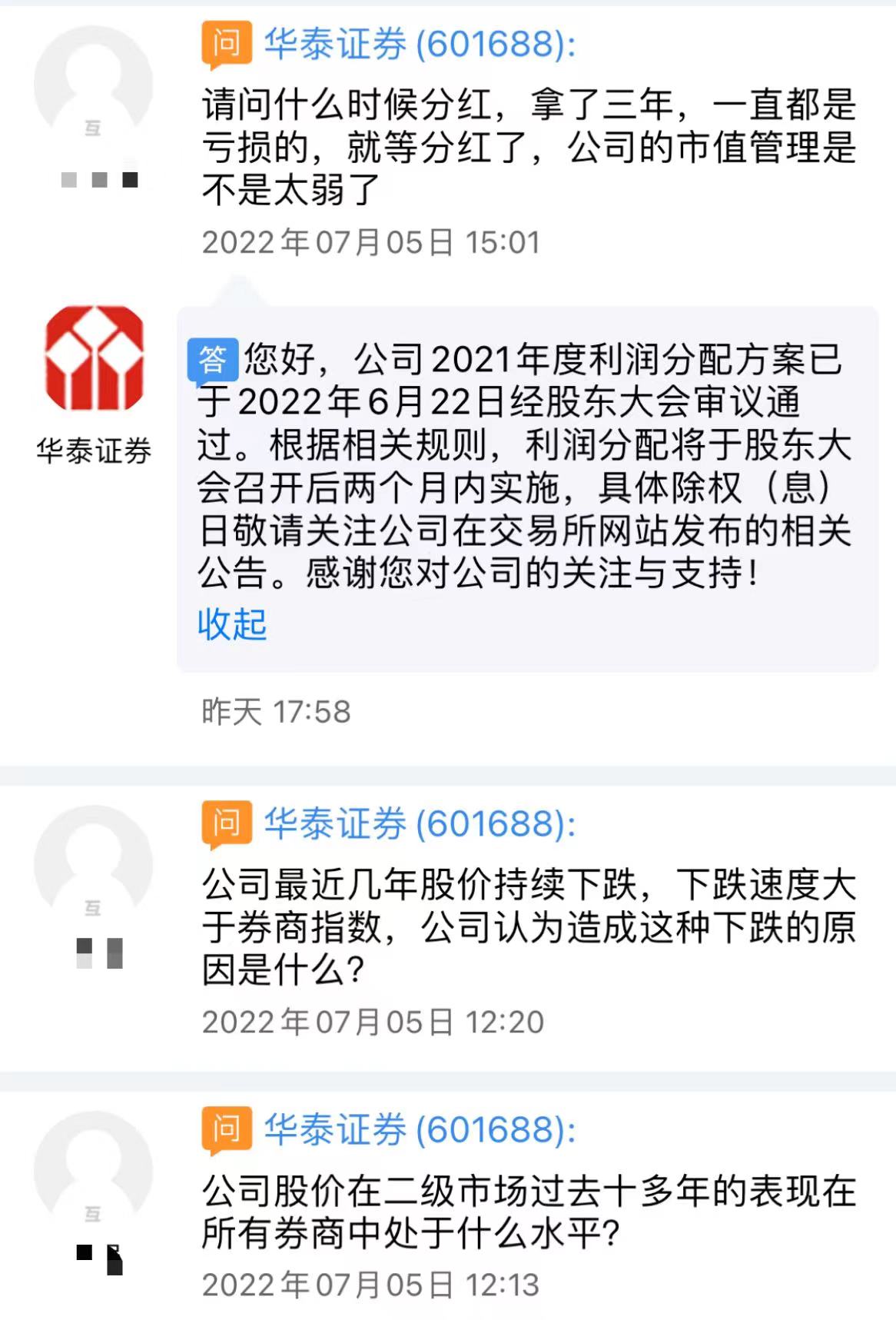This screenshot has height=1320, width=896.
Task: View the question about 公司最近几年股价持续下跌
Action: pos(528,926)
